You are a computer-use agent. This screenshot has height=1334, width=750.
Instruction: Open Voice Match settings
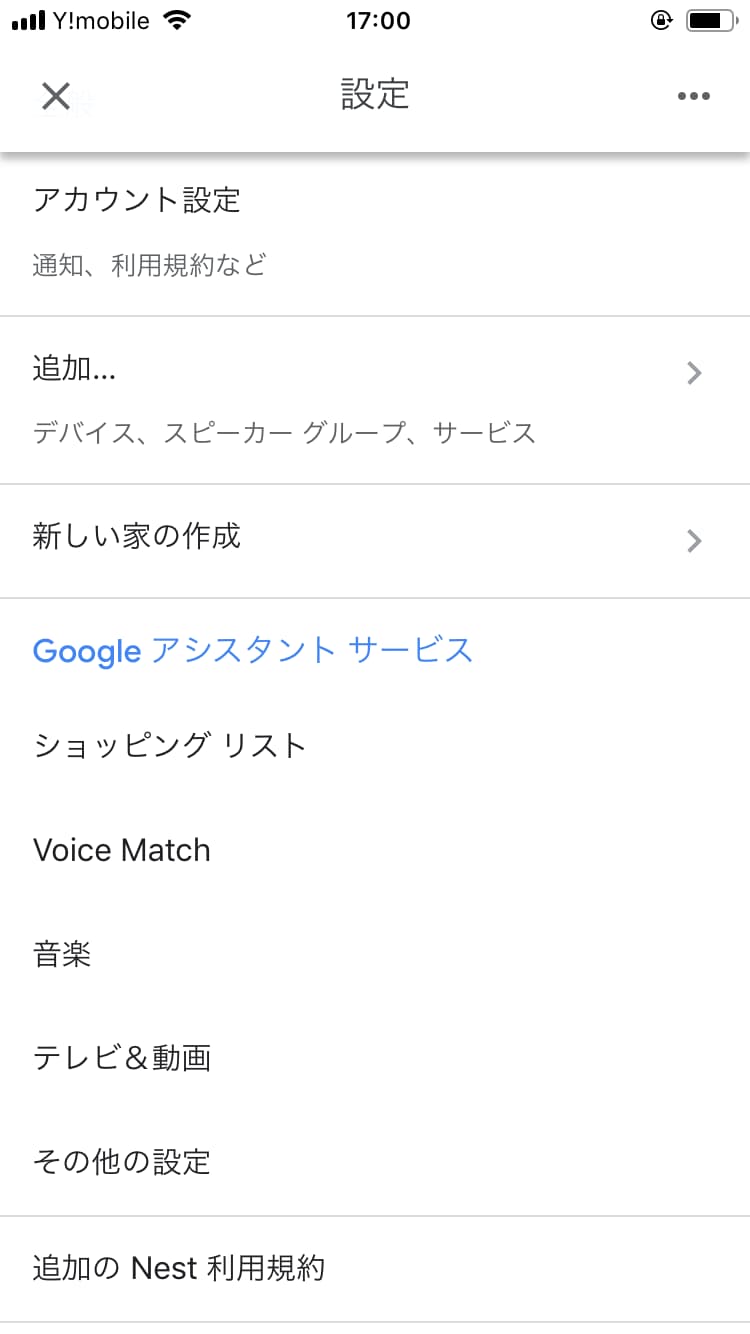coord(375,850)
